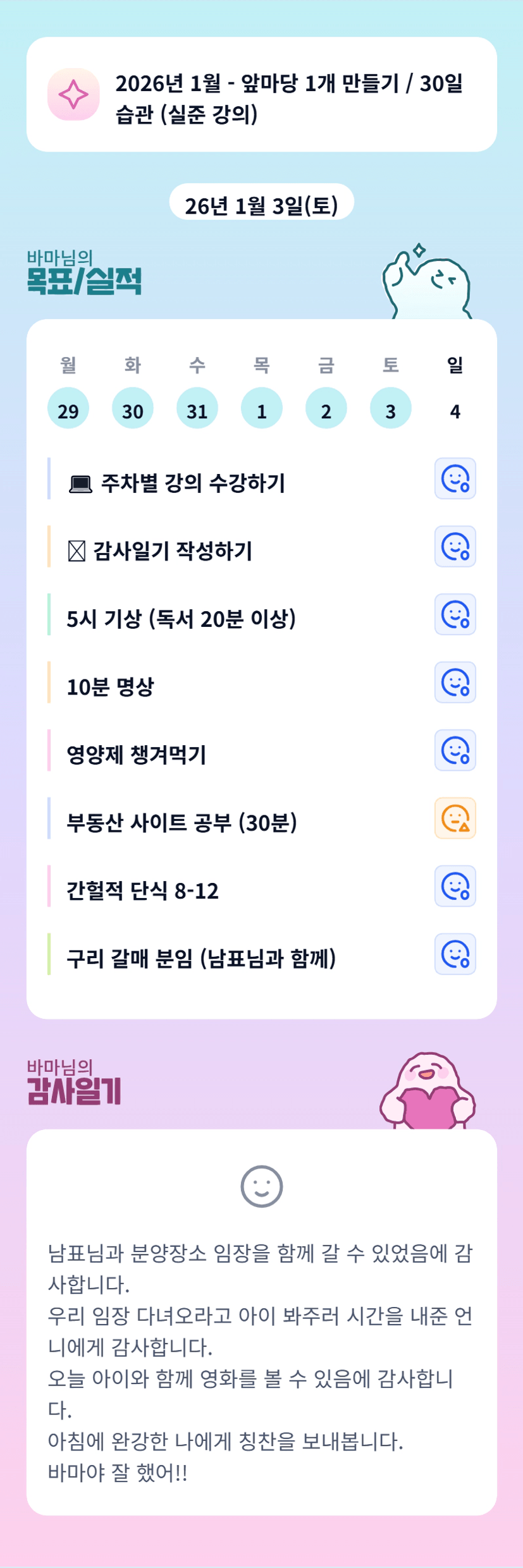Image resolution: width=523 pixels, height=1568 pixels.
Task: Tap status icon for 주차별 강의 수강하기
Action: pyautogui.click(x=455, y=478)
